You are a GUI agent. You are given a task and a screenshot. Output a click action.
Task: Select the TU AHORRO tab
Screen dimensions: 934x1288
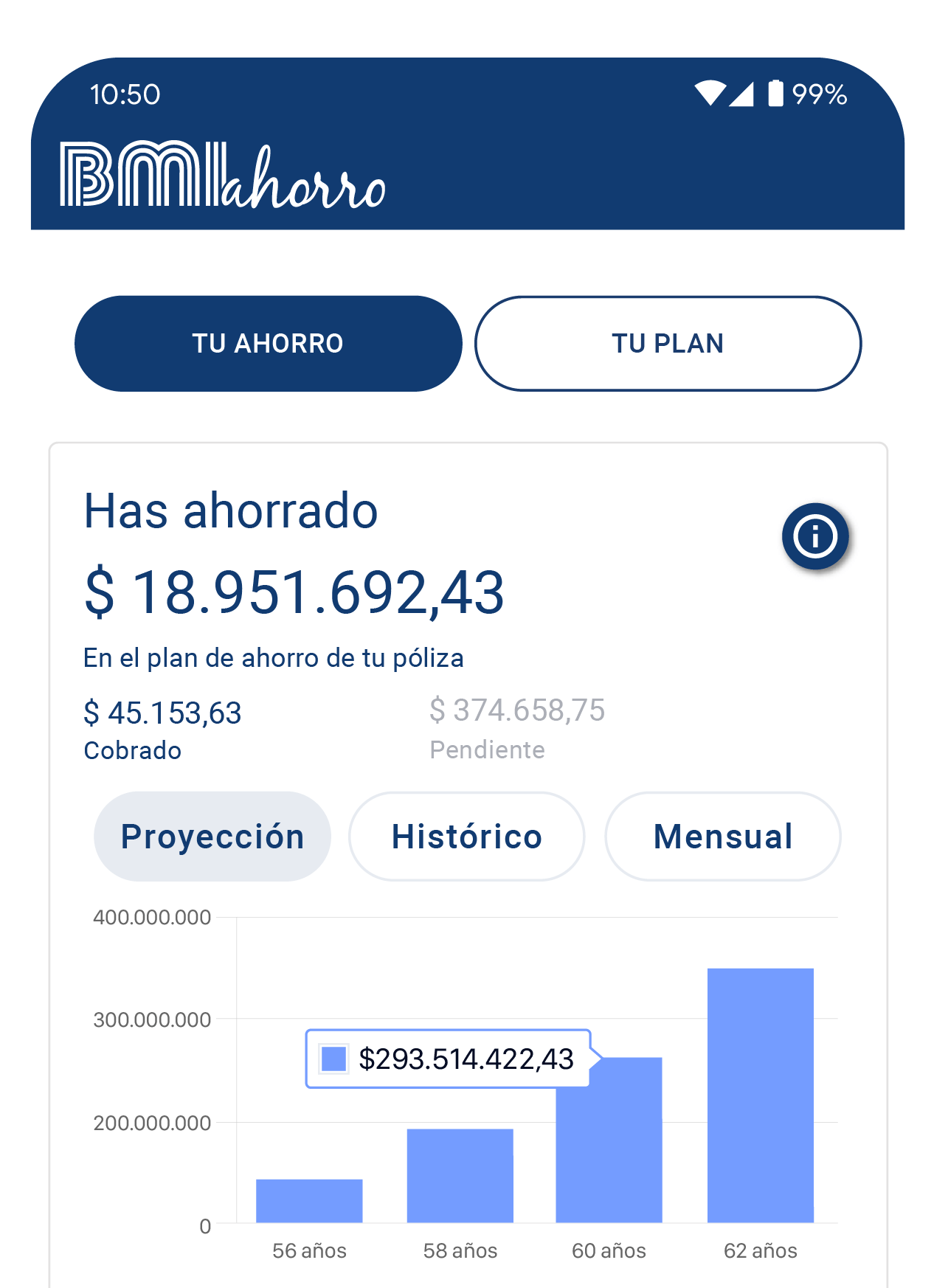coord(268,344)
